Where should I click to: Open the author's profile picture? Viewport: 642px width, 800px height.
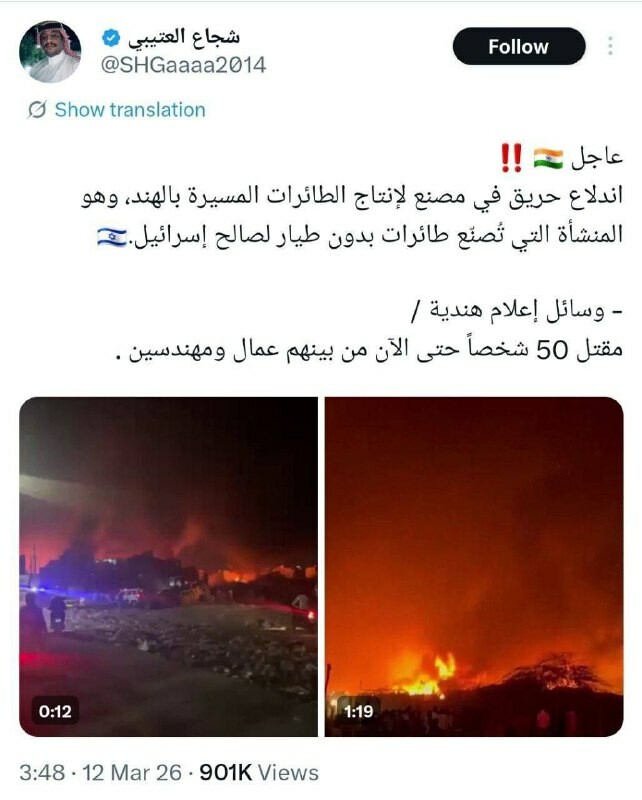pyautogui.click(x=51, y=52)
